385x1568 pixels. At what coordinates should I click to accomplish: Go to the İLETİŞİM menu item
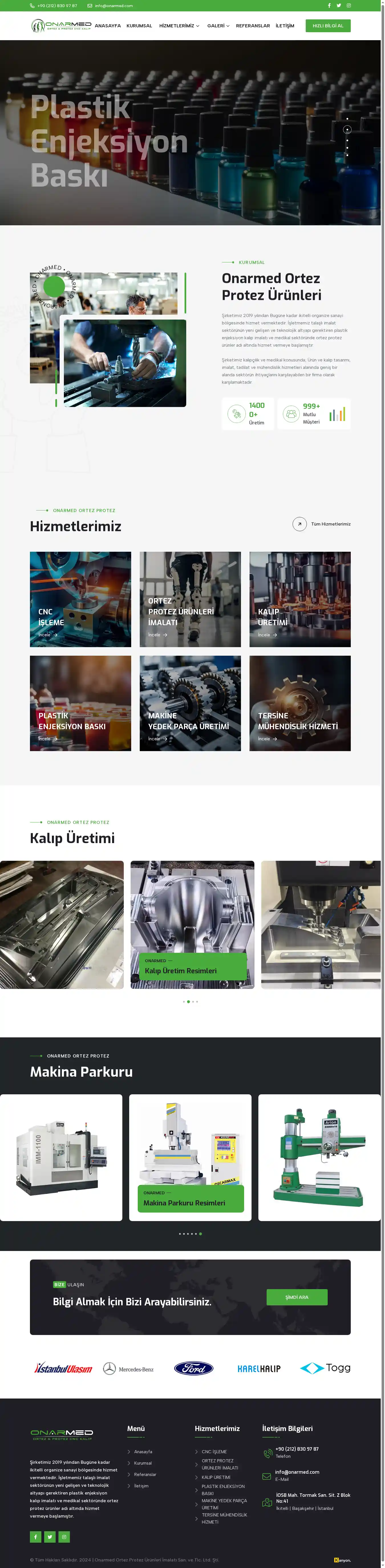point(285,26)
